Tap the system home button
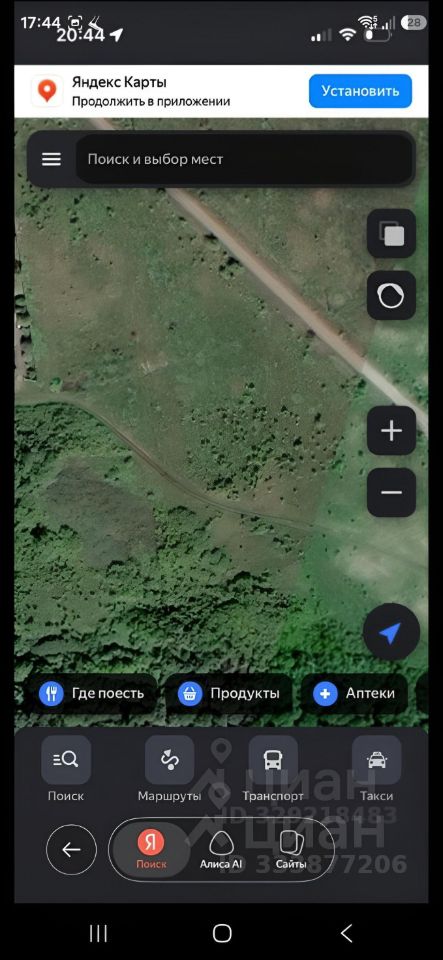Image resolution: width=443 pixels, height=960 pixels. (222, 933)
